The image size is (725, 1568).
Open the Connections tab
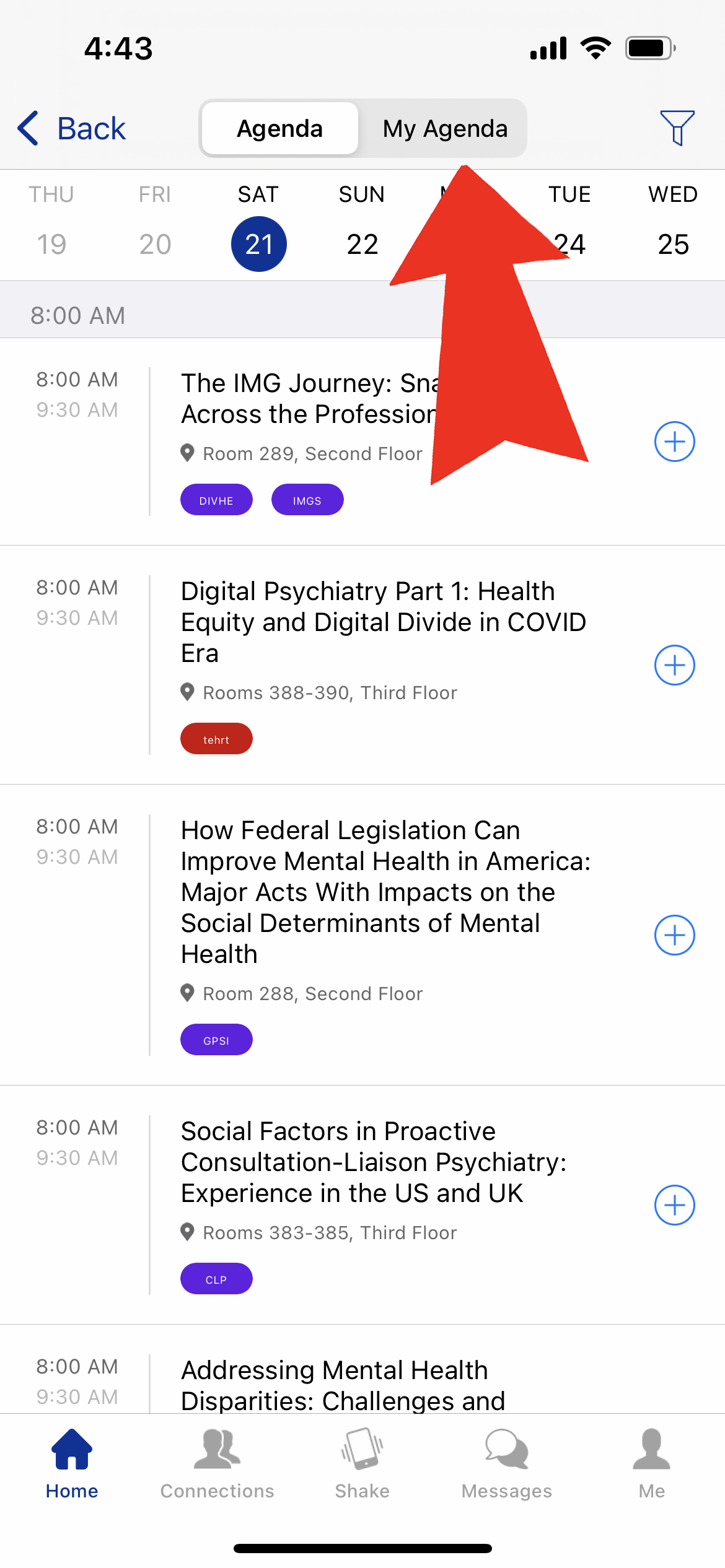coord(217,1465)
